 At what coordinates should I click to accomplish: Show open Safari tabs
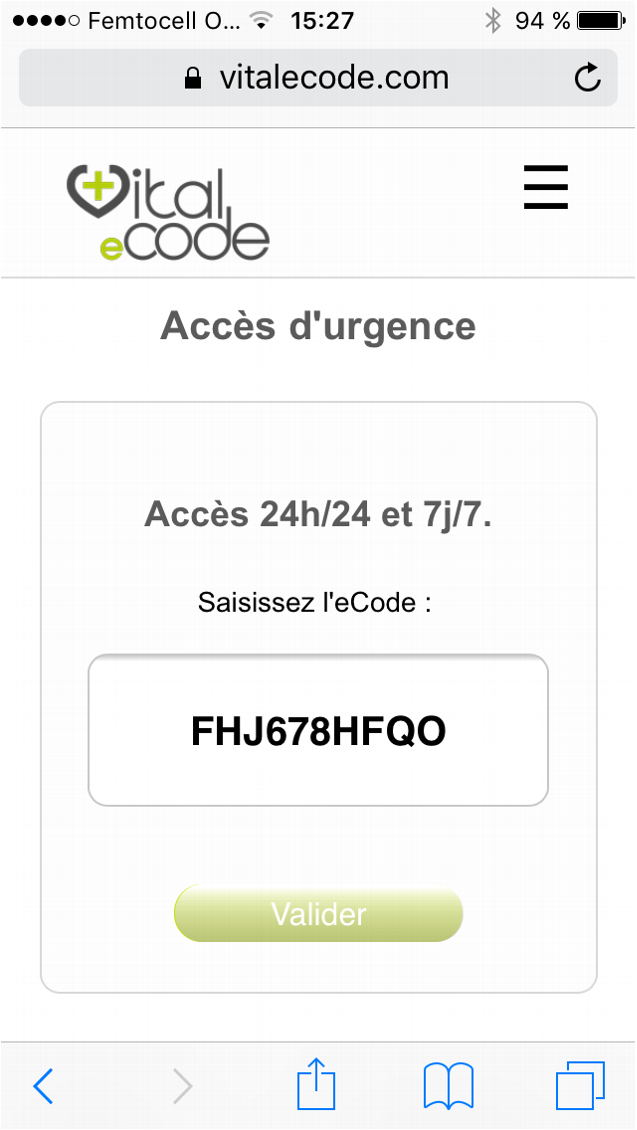[x=580, y=1085]
